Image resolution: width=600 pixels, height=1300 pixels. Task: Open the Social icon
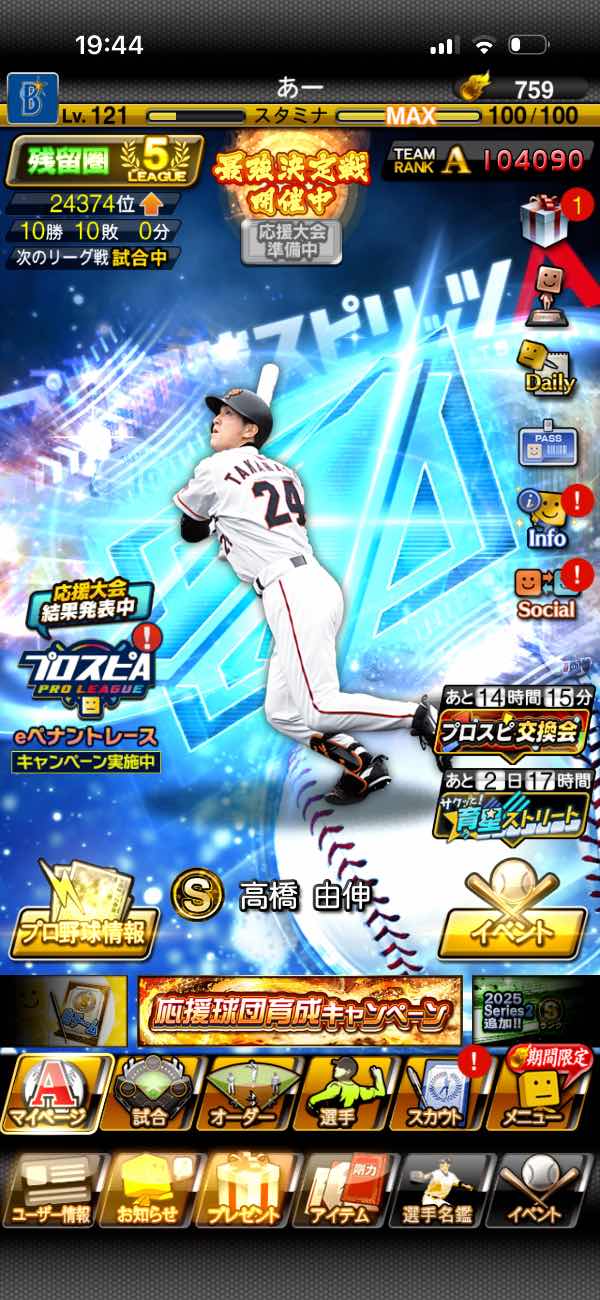(x=546, y=591)
